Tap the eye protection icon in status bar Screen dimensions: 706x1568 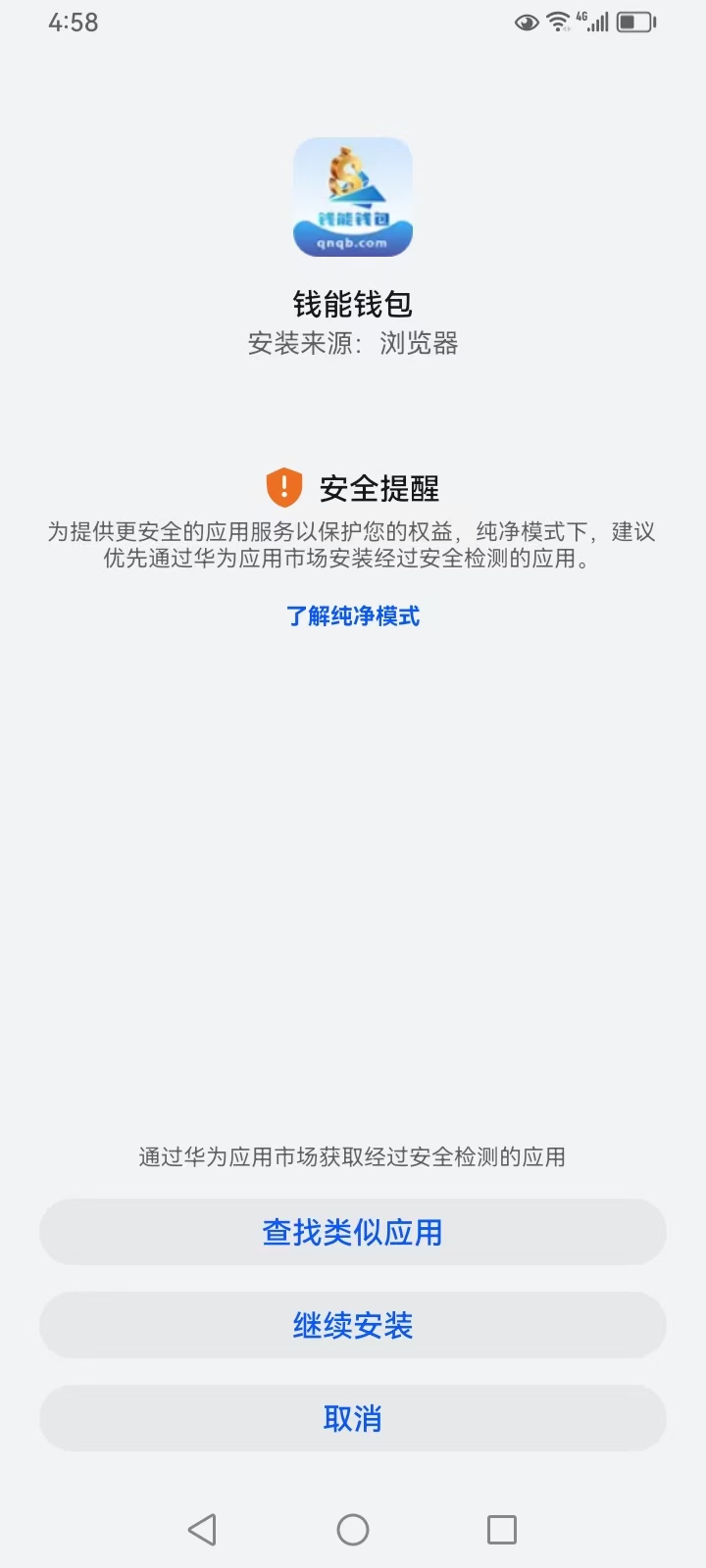pos(527,20)
